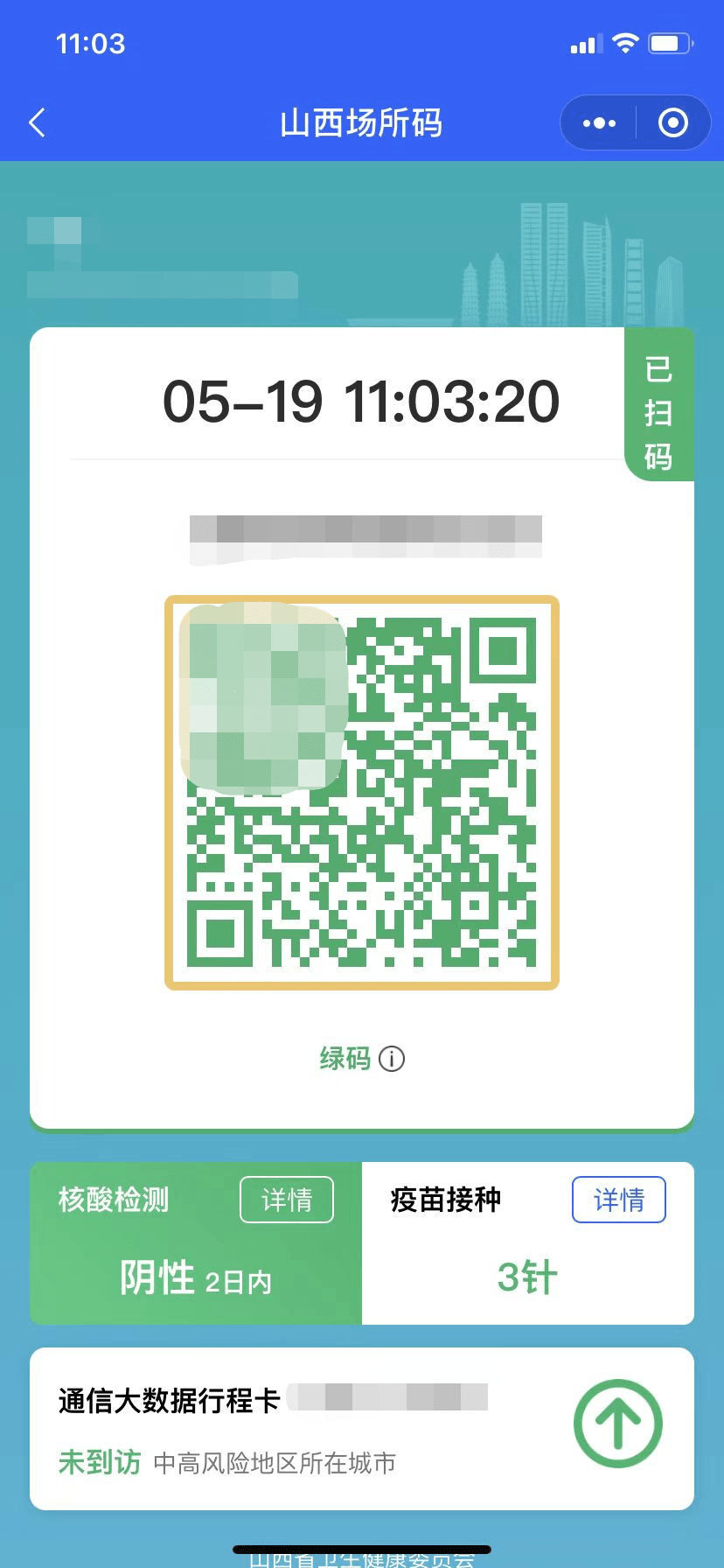Tap the 山西场所码 title
The width and height of the screenshot is (724, 1568).
362,122
